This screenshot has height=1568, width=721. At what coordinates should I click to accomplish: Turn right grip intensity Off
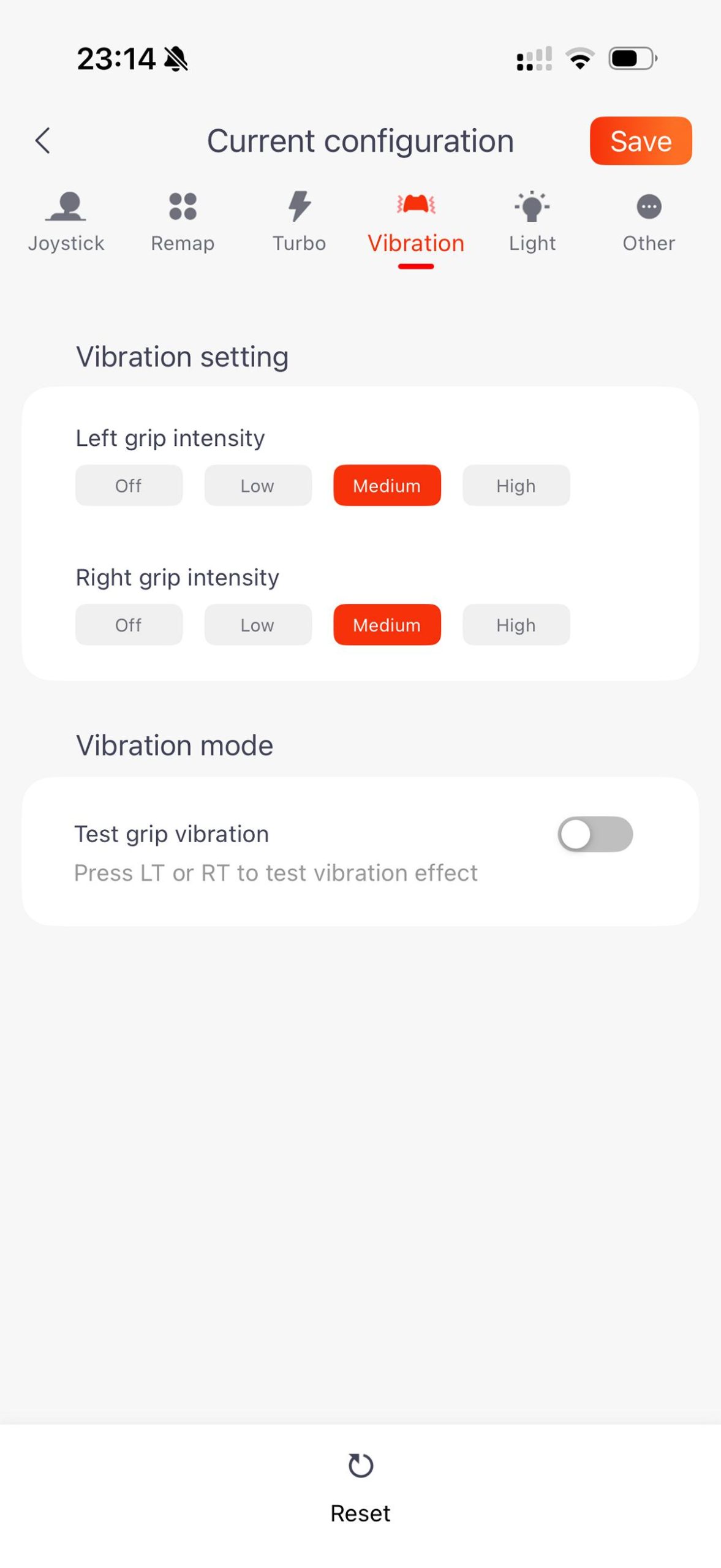pos(129,625)
